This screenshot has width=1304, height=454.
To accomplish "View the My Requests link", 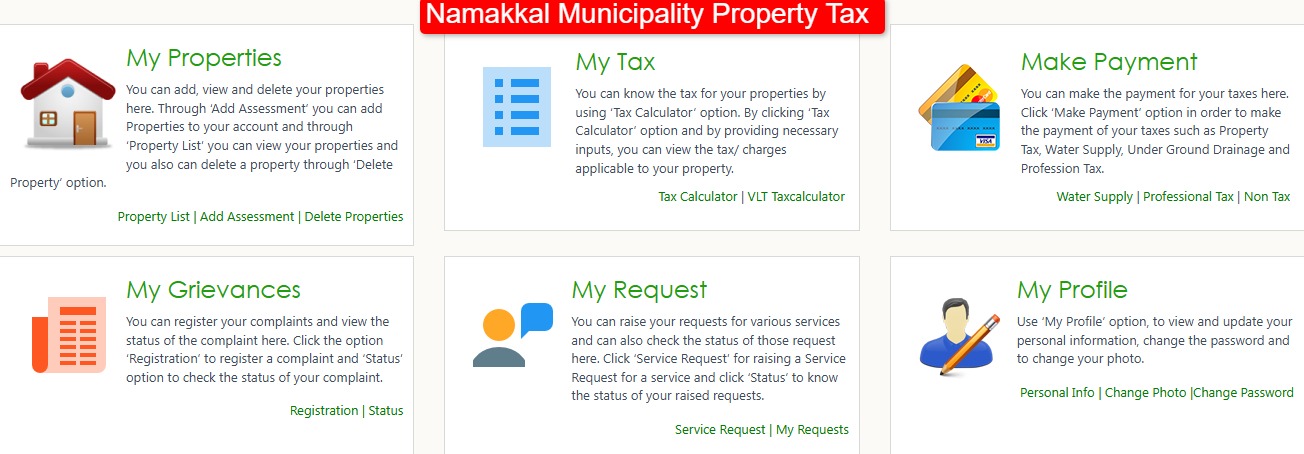I will coord(812,430).
